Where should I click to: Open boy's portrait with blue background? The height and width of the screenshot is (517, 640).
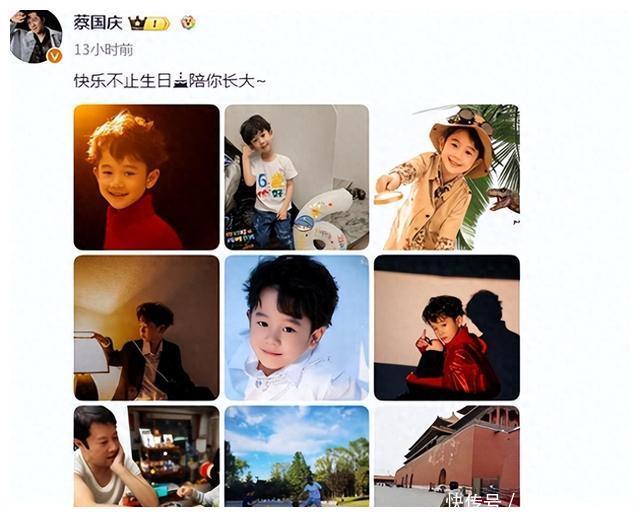[296, 327]
